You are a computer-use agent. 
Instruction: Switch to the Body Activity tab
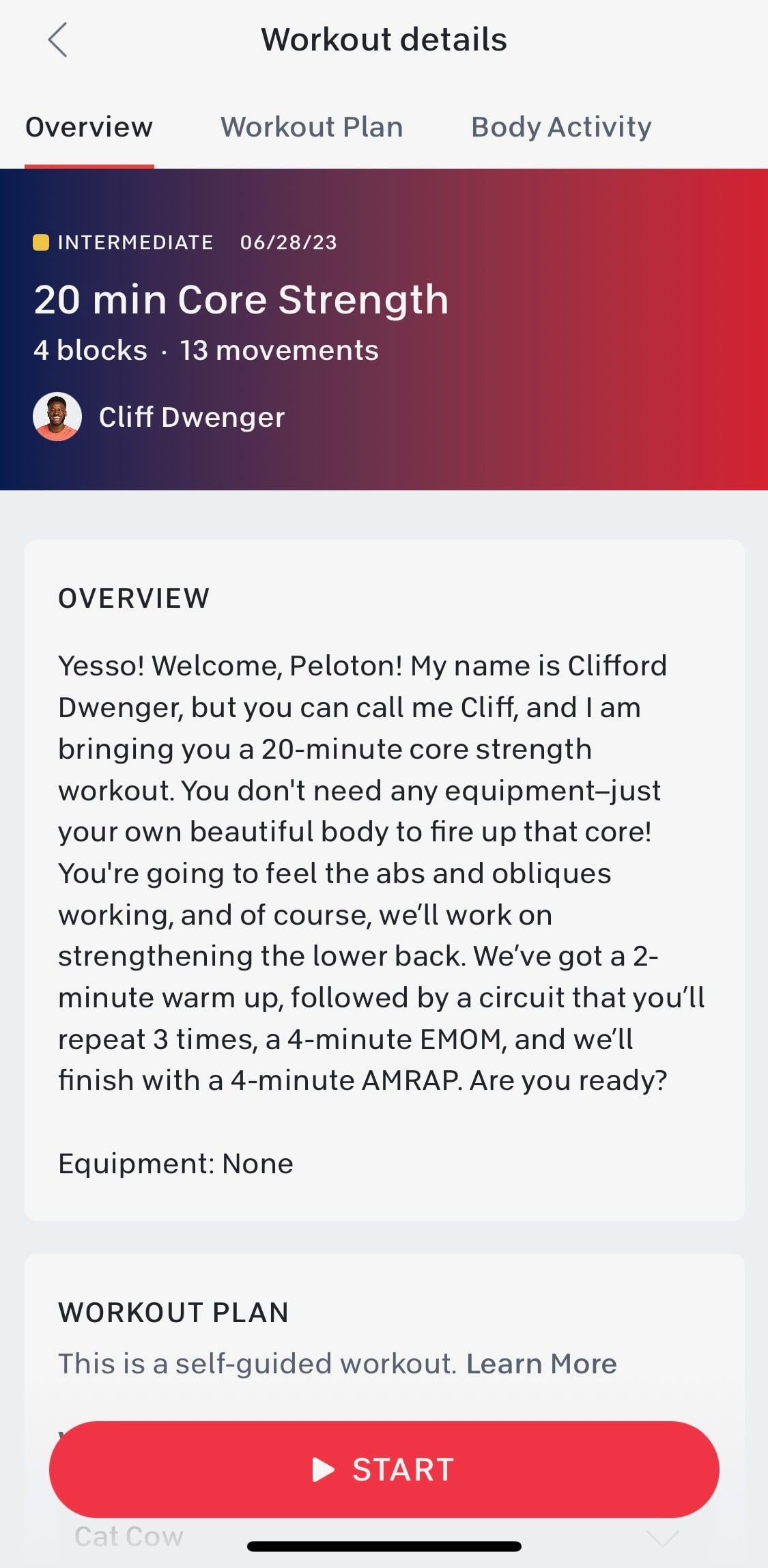[x=560, y=126]
